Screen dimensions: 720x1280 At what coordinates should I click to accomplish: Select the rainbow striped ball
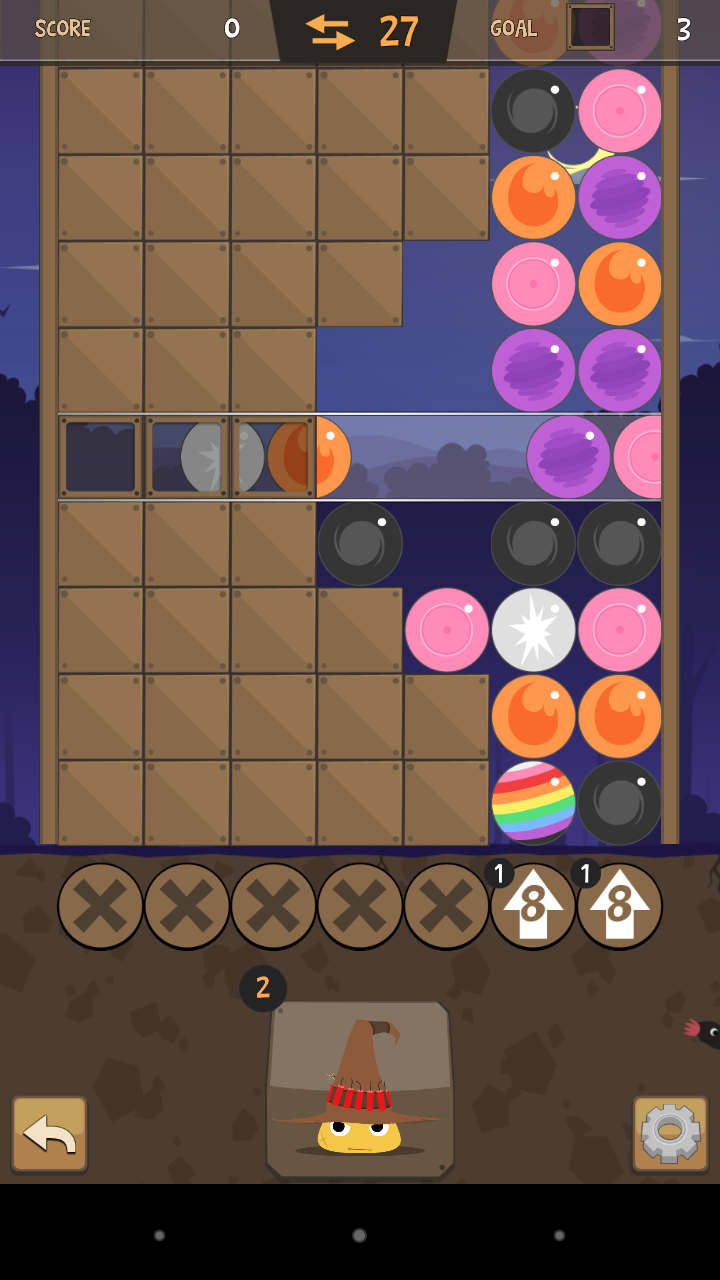pos(533,802)
